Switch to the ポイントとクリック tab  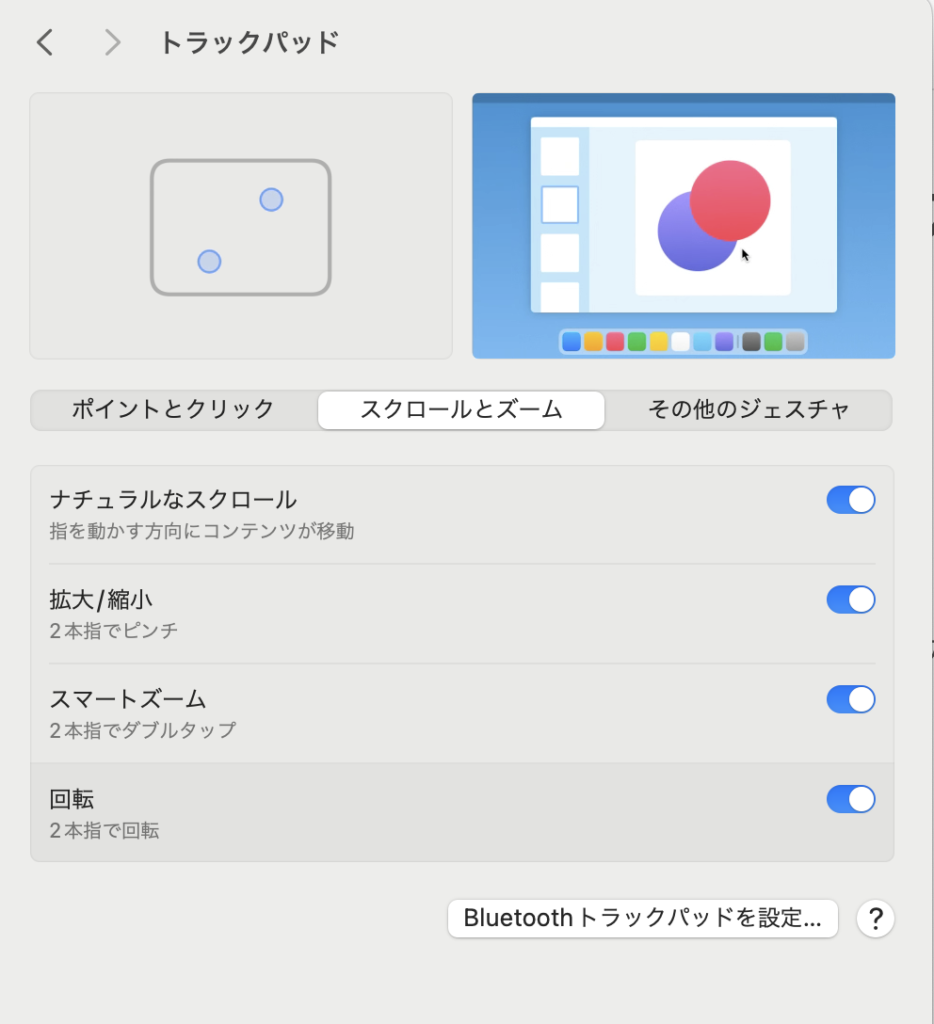point(173,409)
